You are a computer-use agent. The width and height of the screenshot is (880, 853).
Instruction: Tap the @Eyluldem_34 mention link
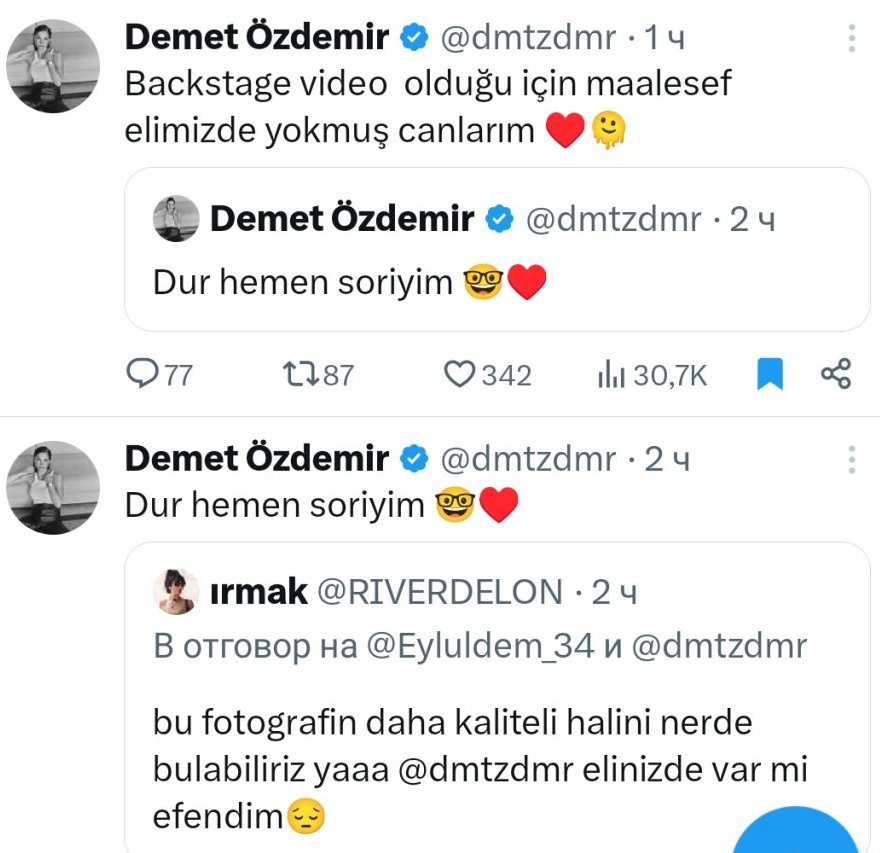(481, 647)
